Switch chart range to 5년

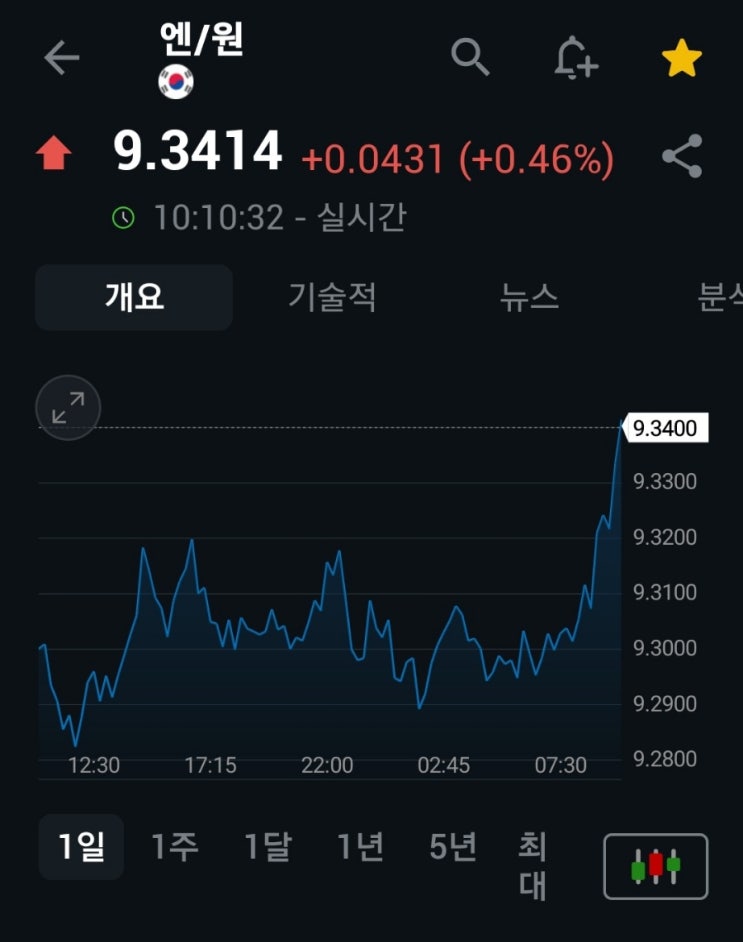pos(454,847)
